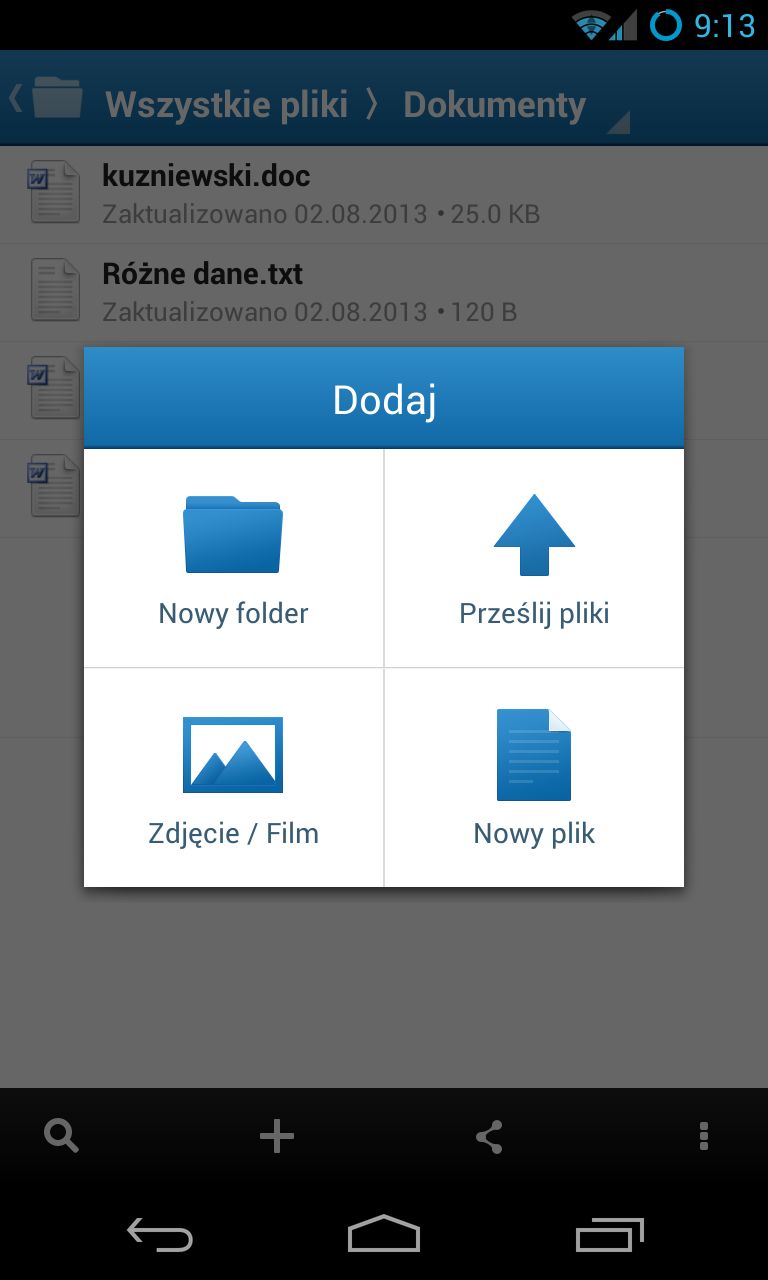Open the share icon in the bottom bar
Screen dimensions: 768x1280
pyautogui.click(x=489, y=1136)
